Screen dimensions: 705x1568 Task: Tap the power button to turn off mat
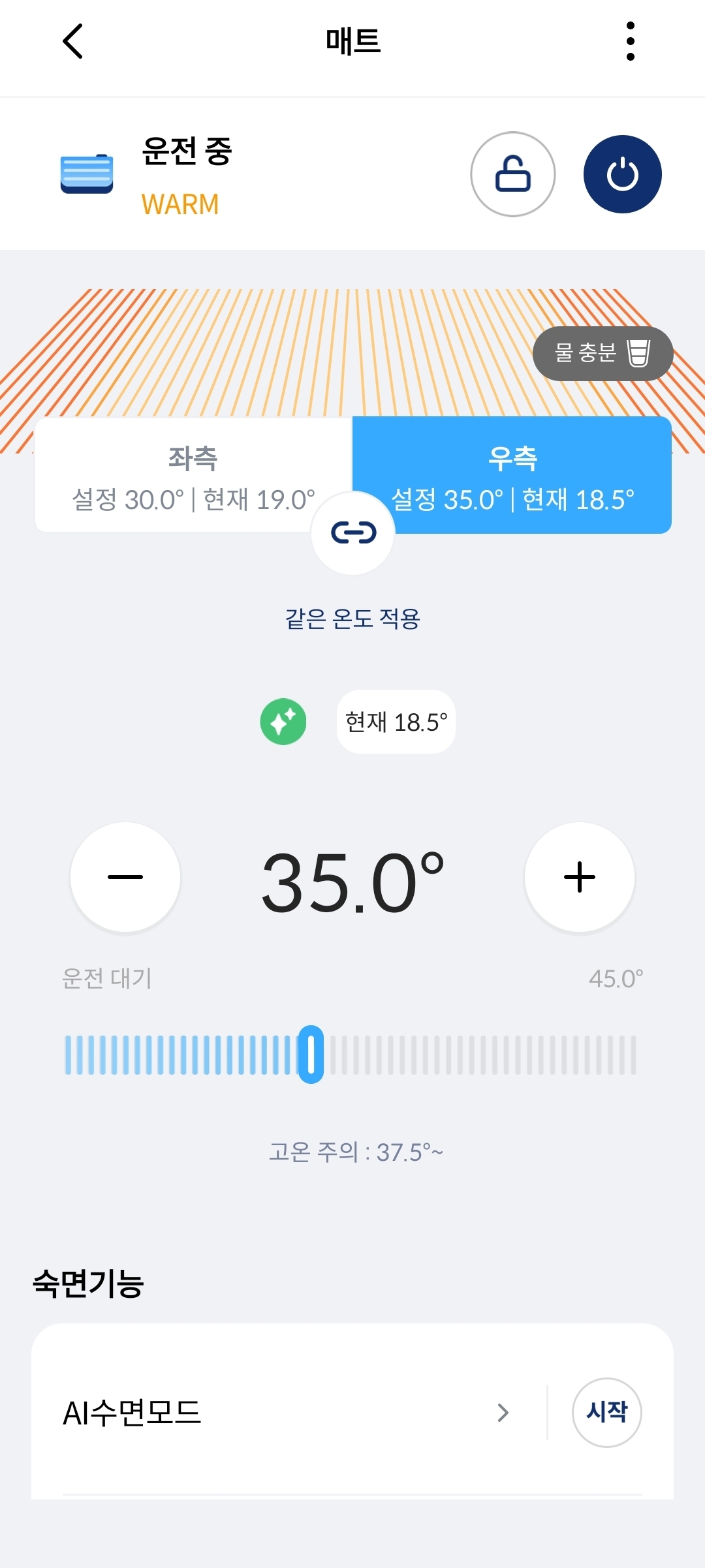(621, 174)
